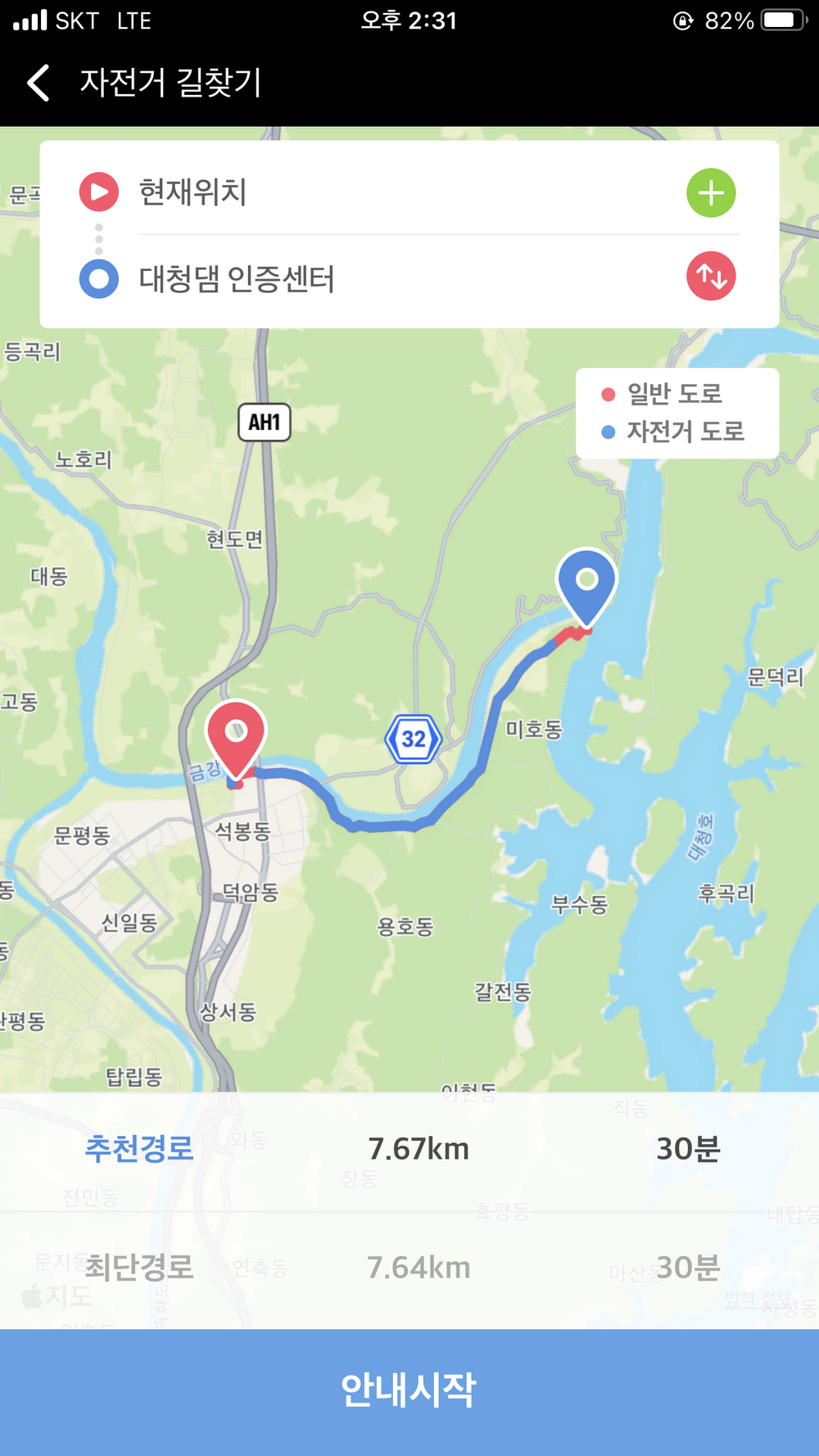The height and width of the screenshot is (1456, 819).
Task: Go back from 자전거 길찾기
Action: [x=38, y=83]
